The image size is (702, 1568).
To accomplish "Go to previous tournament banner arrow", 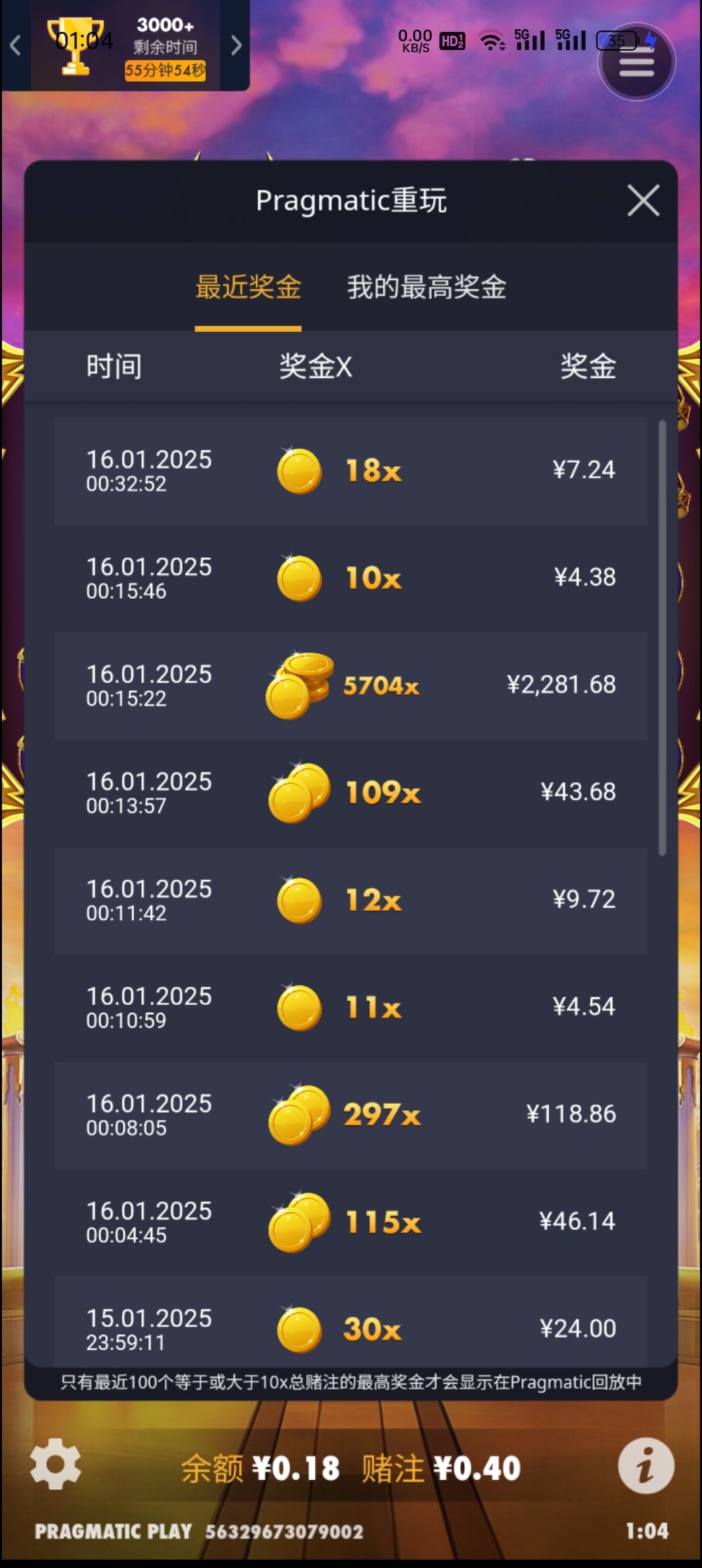I will click(x=16, y=46).
